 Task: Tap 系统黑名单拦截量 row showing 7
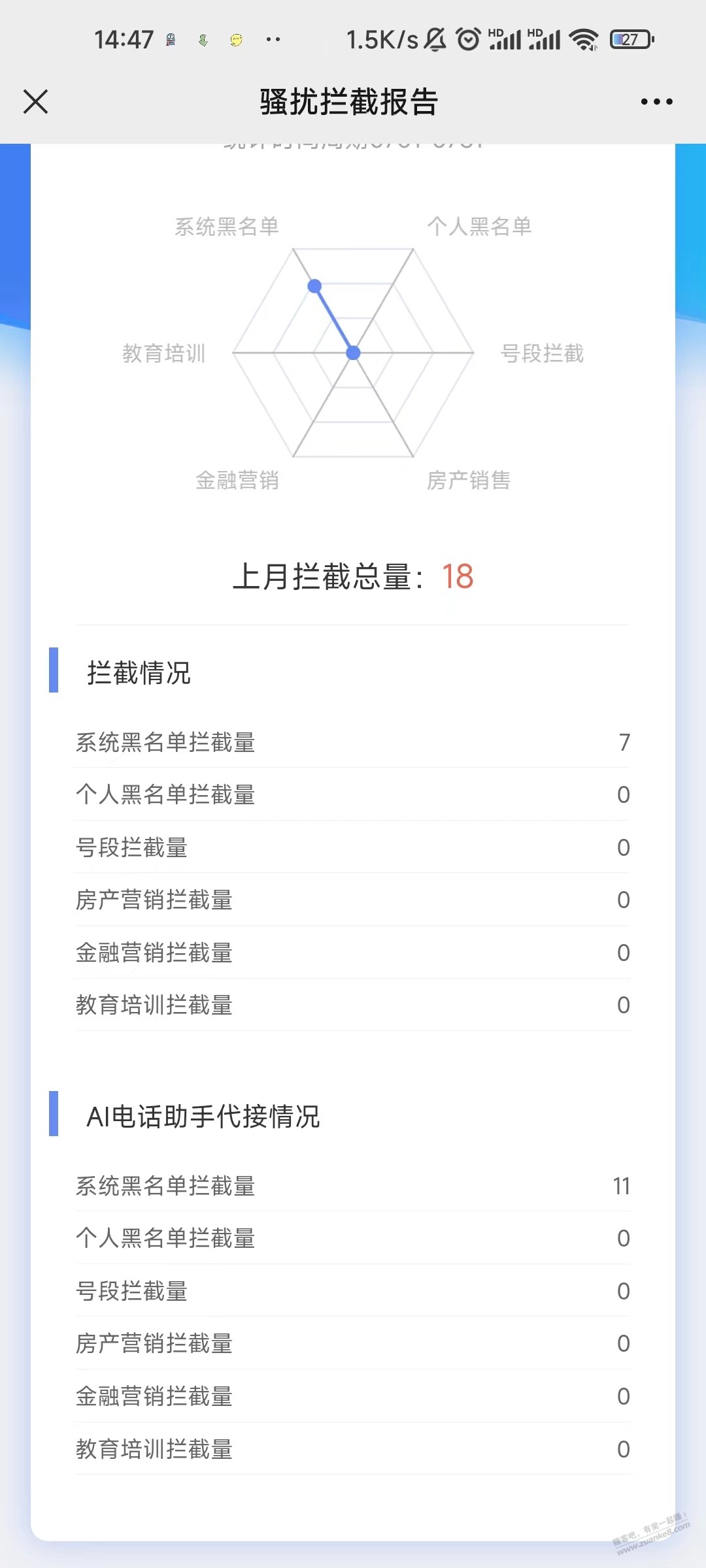pyautogui.click(x=353, y=743)
